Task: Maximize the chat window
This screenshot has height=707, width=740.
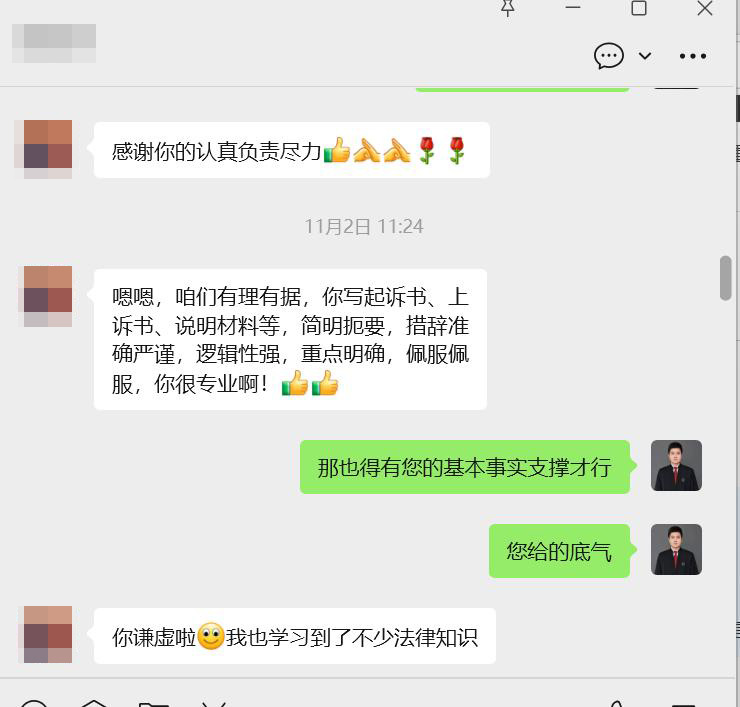Action: 639,8
